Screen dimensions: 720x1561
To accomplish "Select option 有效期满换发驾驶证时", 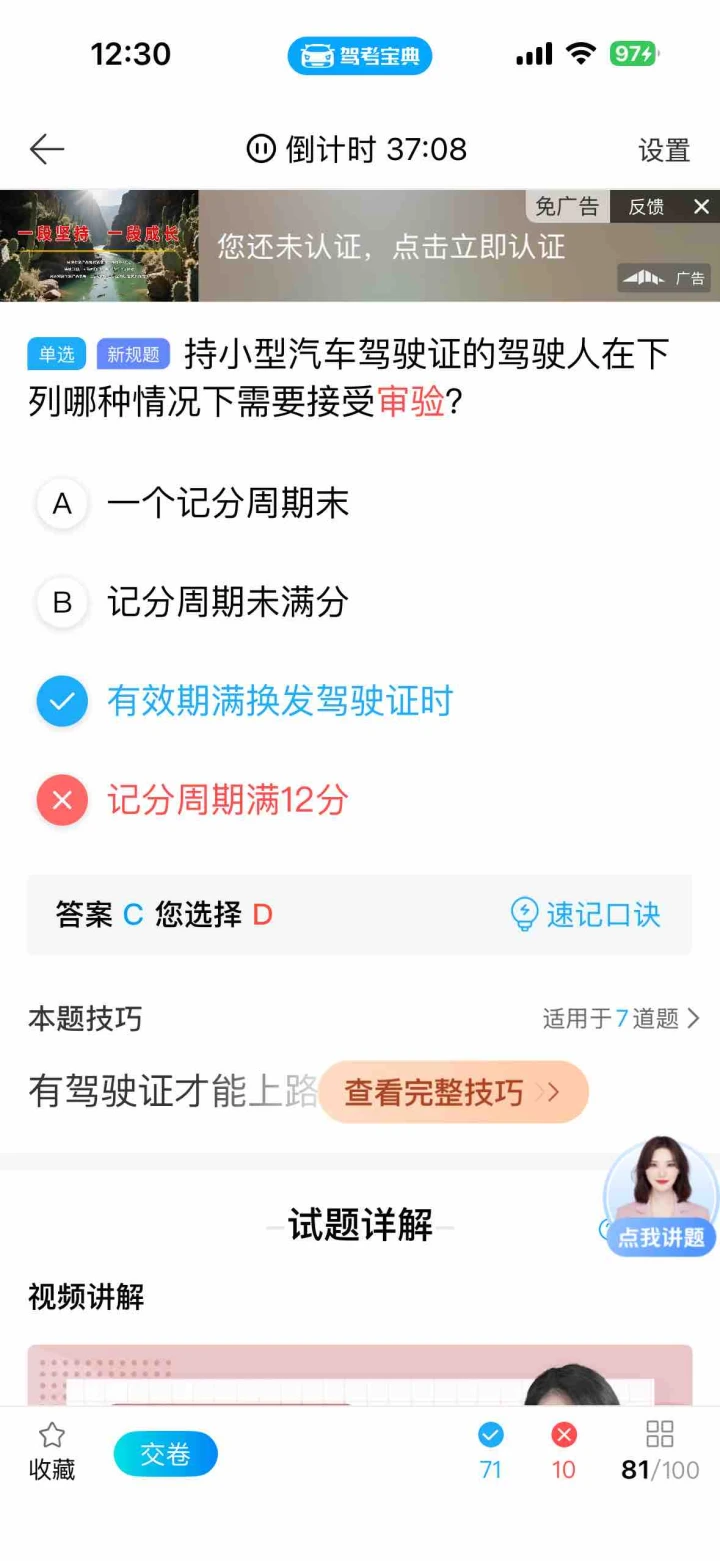I will 280,701.
